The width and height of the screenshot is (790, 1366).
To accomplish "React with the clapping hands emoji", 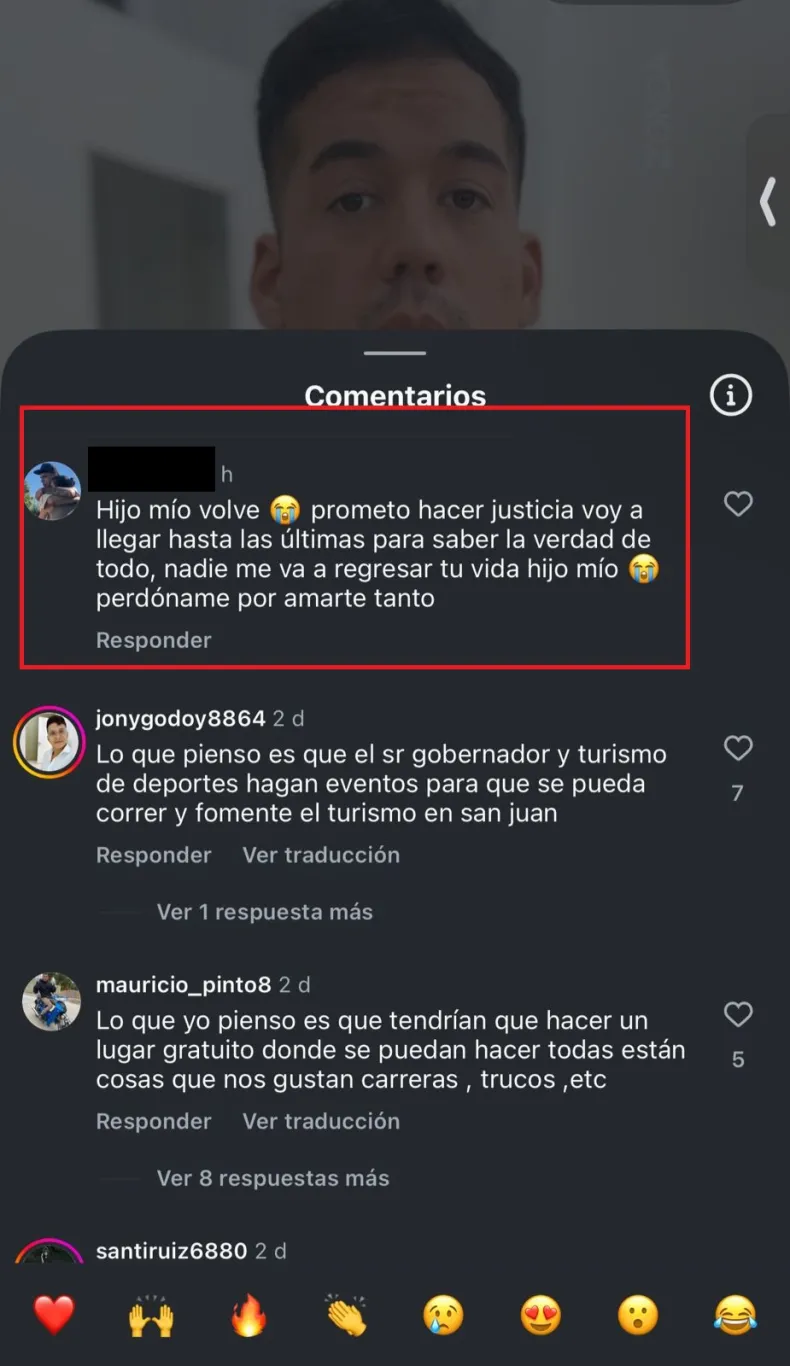I will coord(346,1316).
